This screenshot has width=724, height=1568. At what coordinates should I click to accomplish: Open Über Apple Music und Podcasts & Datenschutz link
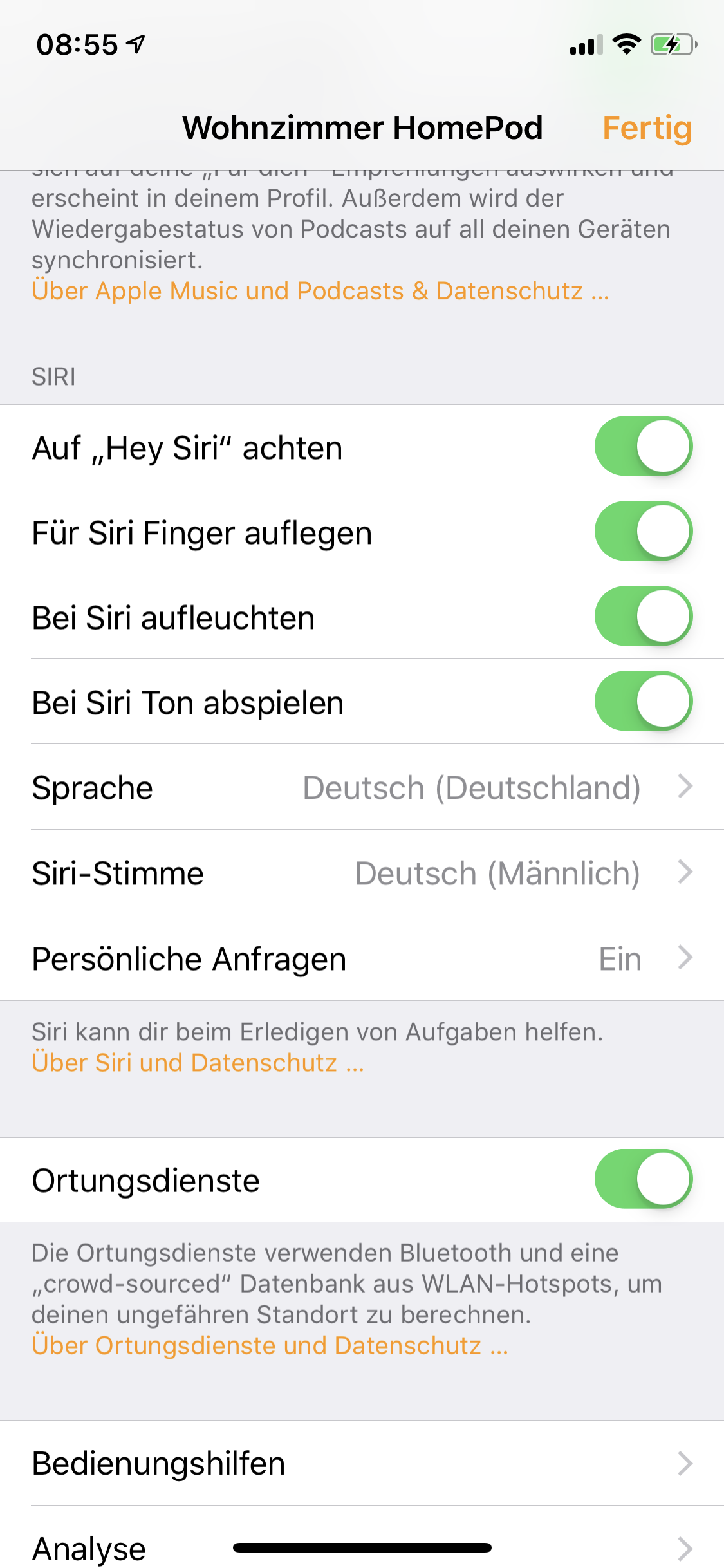(320, 291)
